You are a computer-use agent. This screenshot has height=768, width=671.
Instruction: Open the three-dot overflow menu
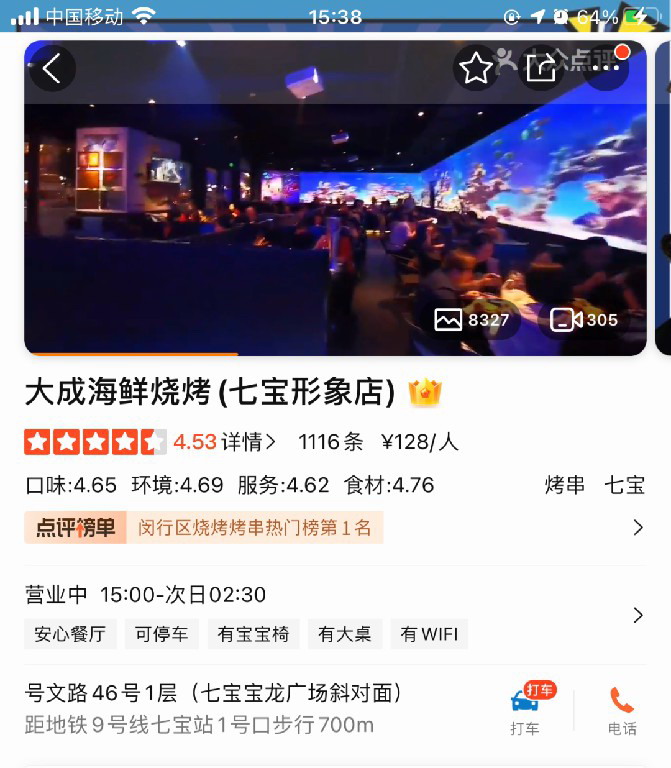606,68
